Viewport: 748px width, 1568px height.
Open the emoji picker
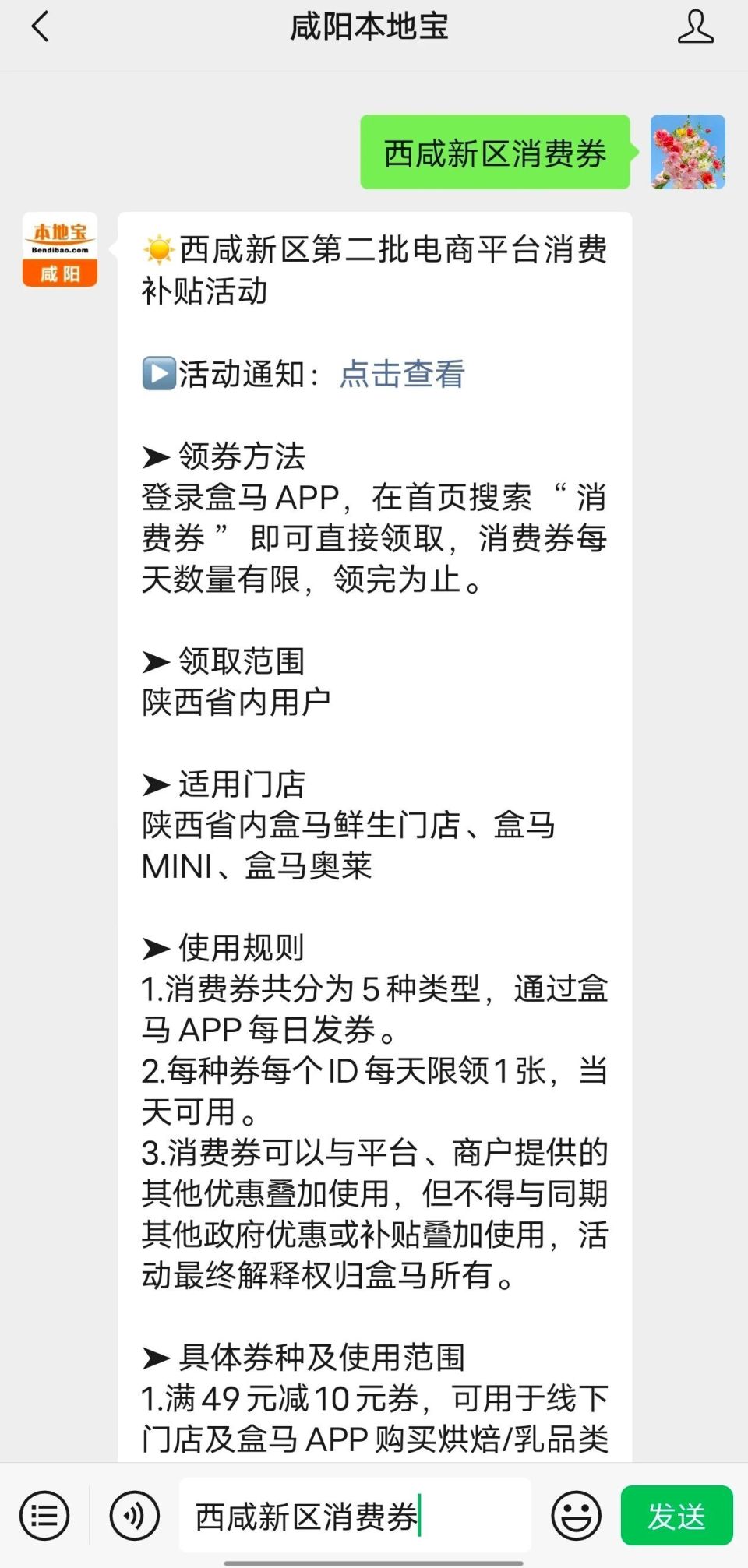click(575, 1514)
